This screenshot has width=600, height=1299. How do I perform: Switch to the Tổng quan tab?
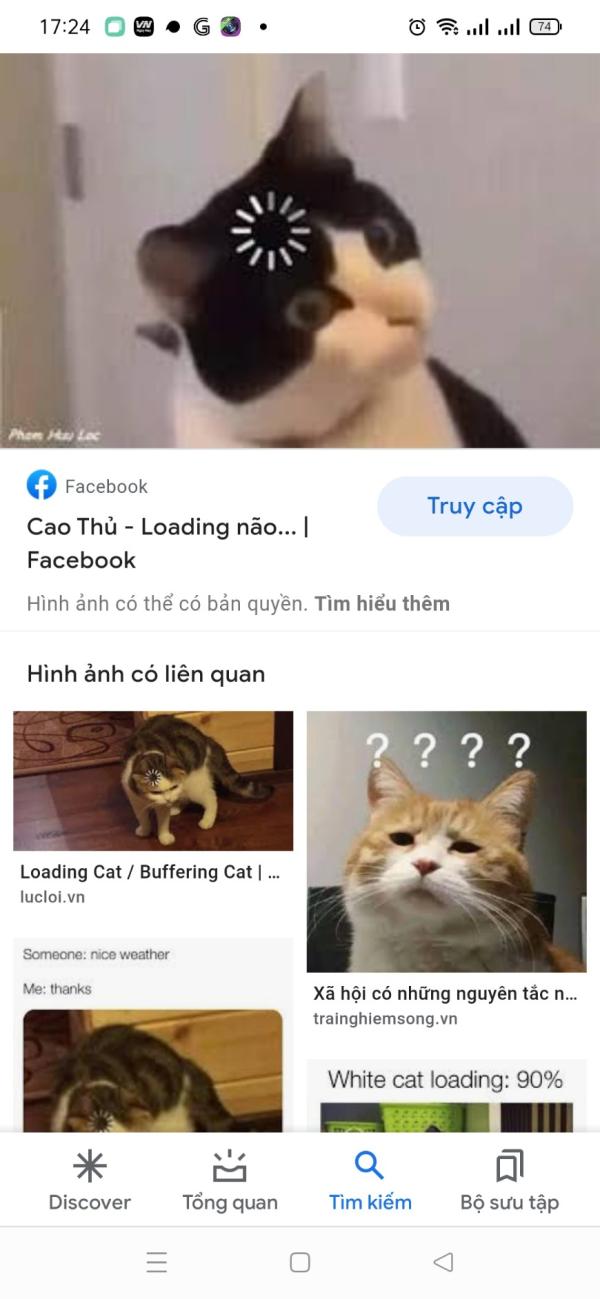click(230, 1181)
